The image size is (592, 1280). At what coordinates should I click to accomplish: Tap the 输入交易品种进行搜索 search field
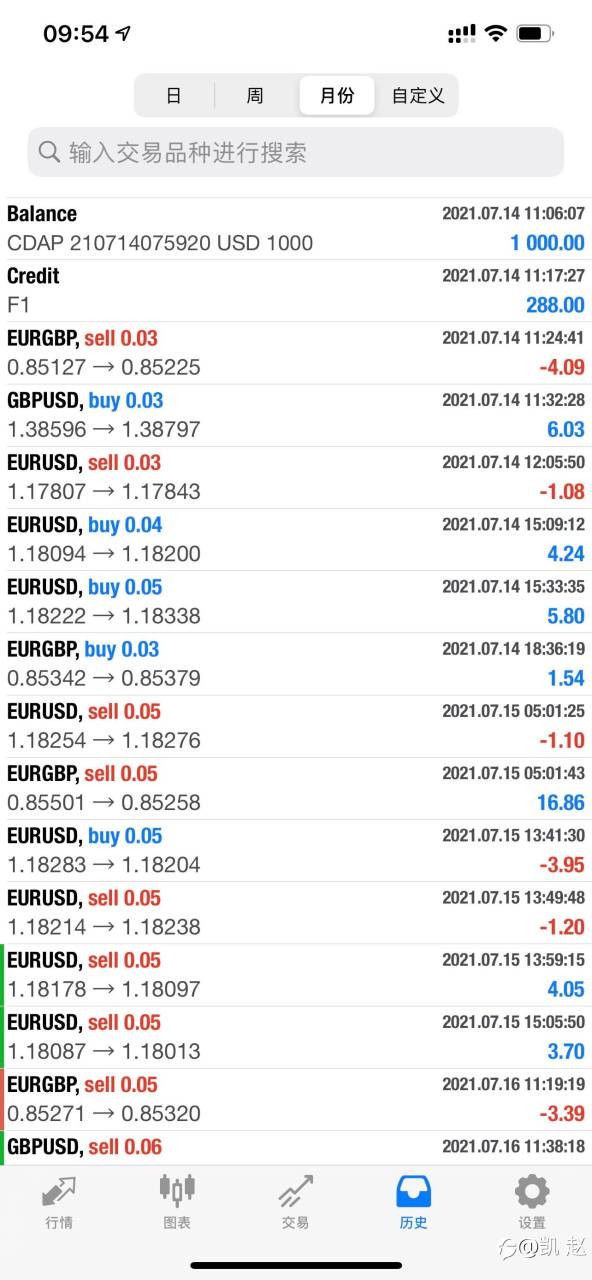coord(296,152)
